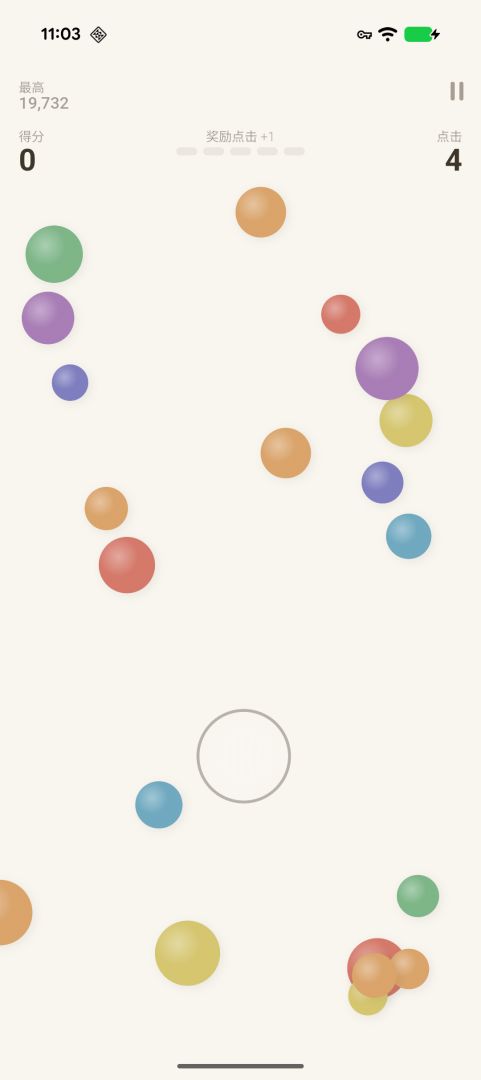Image resolution: width=481 pixels, height=1080 pixels.
Task: Pause the game
Action: pos(457,91)
